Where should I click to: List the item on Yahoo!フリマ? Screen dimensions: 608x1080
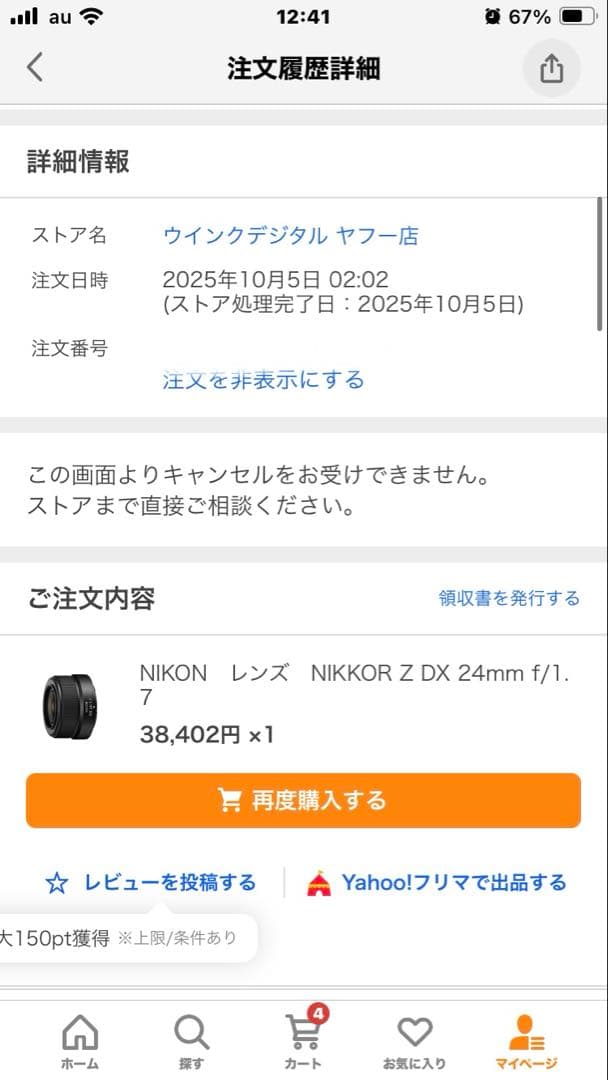[x=437, y=883]
